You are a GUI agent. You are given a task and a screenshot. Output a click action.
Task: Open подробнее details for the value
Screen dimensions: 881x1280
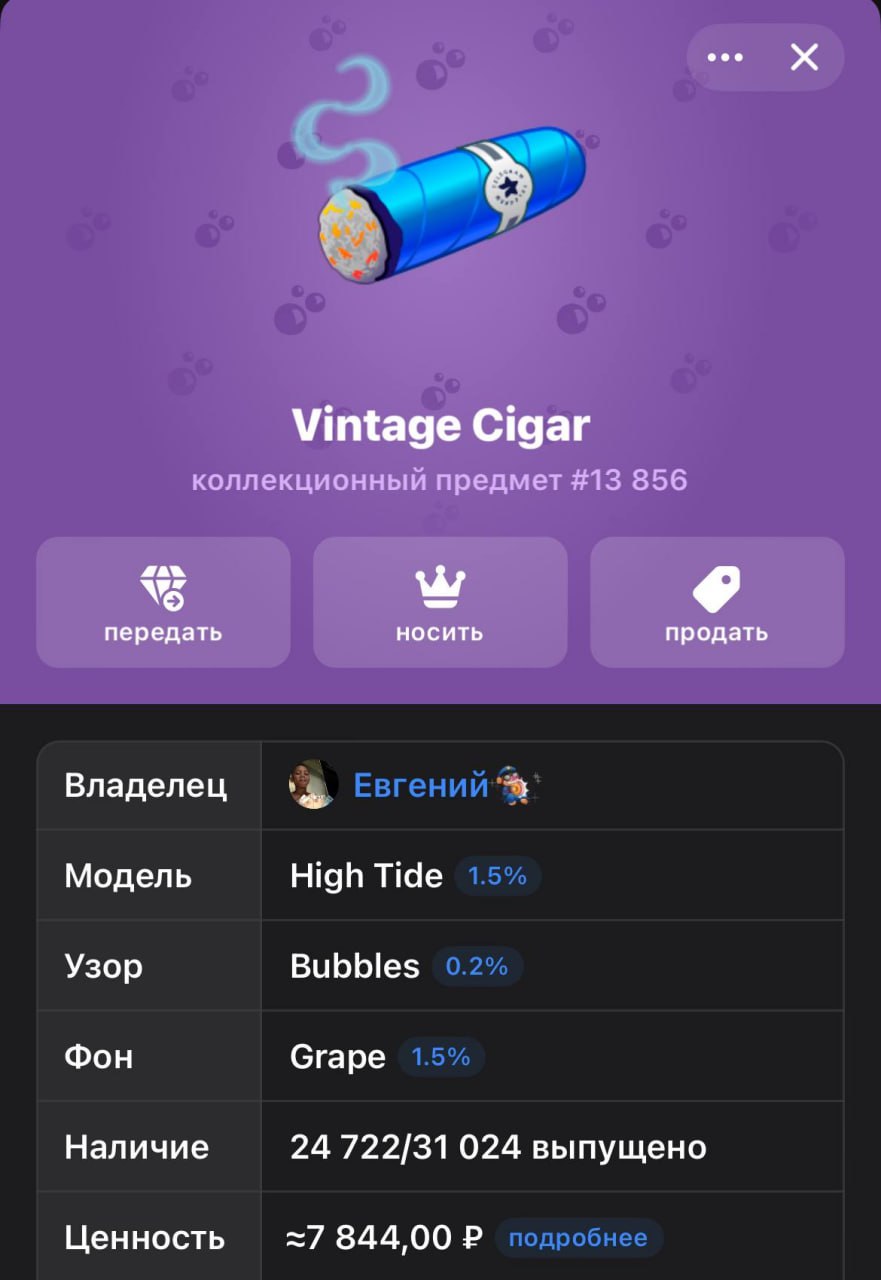[x=577, y=1238]
